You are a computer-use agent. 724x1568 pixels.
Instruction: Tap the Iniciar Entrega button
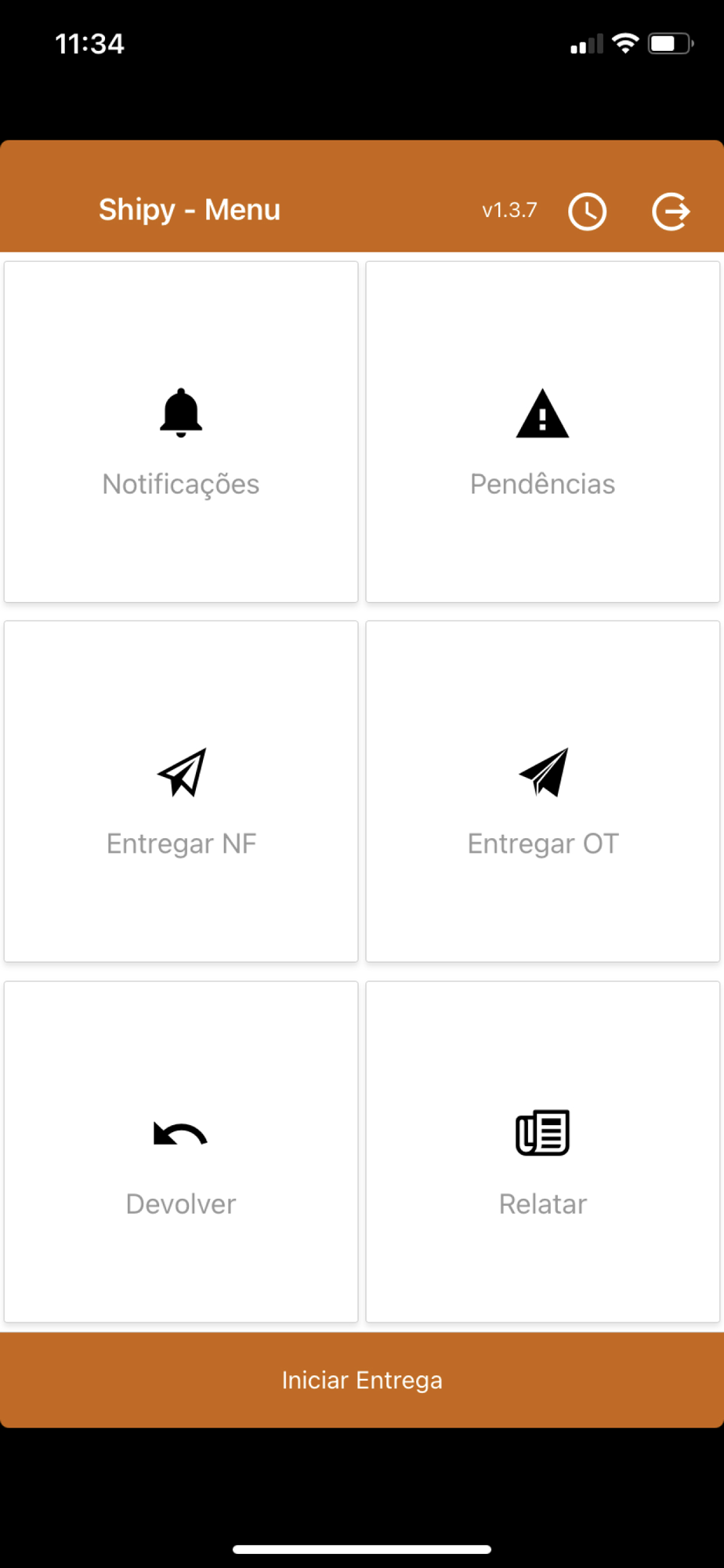tap(362, 1380)
